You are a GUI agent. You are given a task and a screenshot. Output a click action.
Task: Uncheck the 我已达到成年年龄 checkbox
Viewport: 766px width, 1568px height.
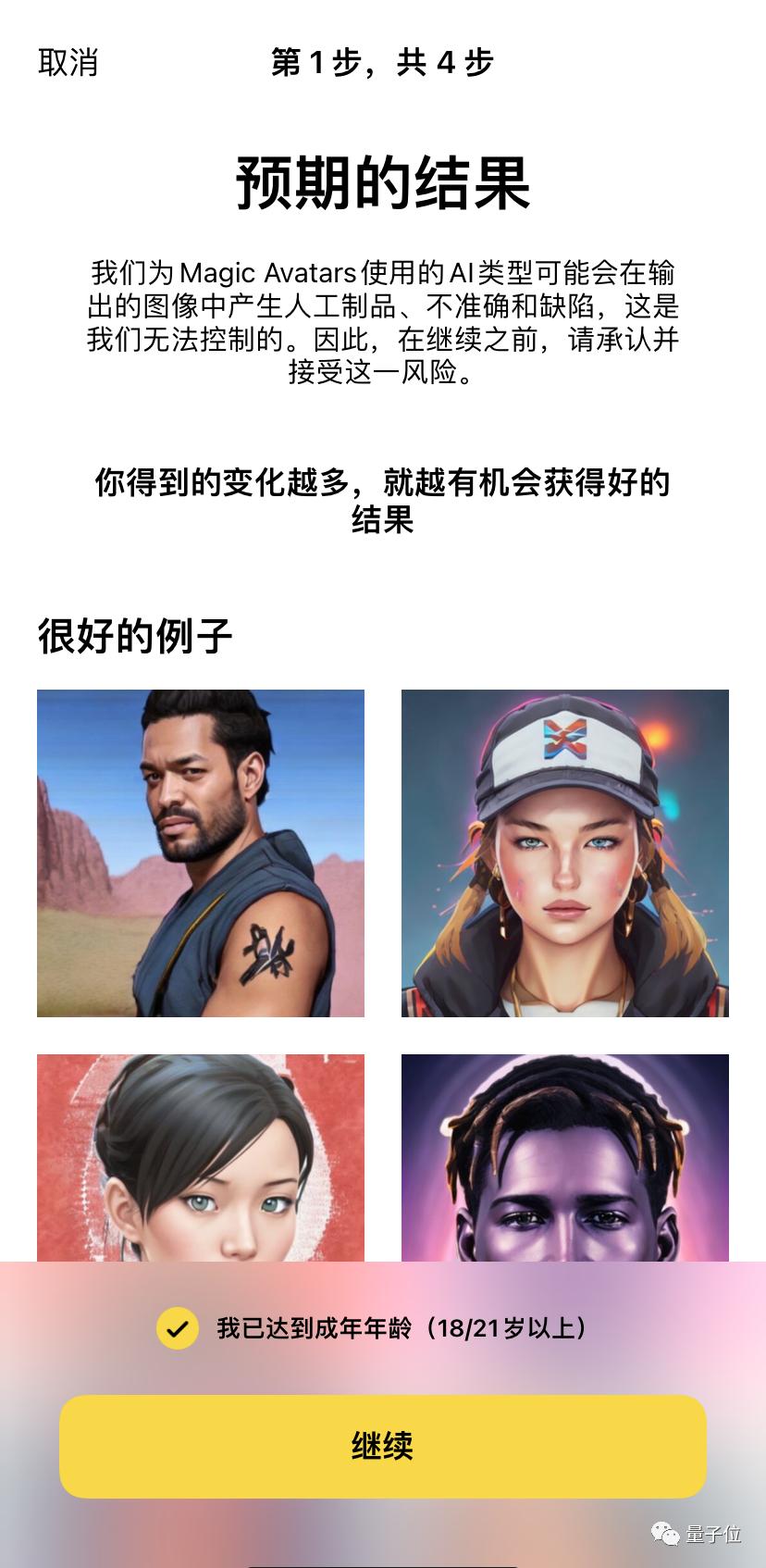point(178,1328)
